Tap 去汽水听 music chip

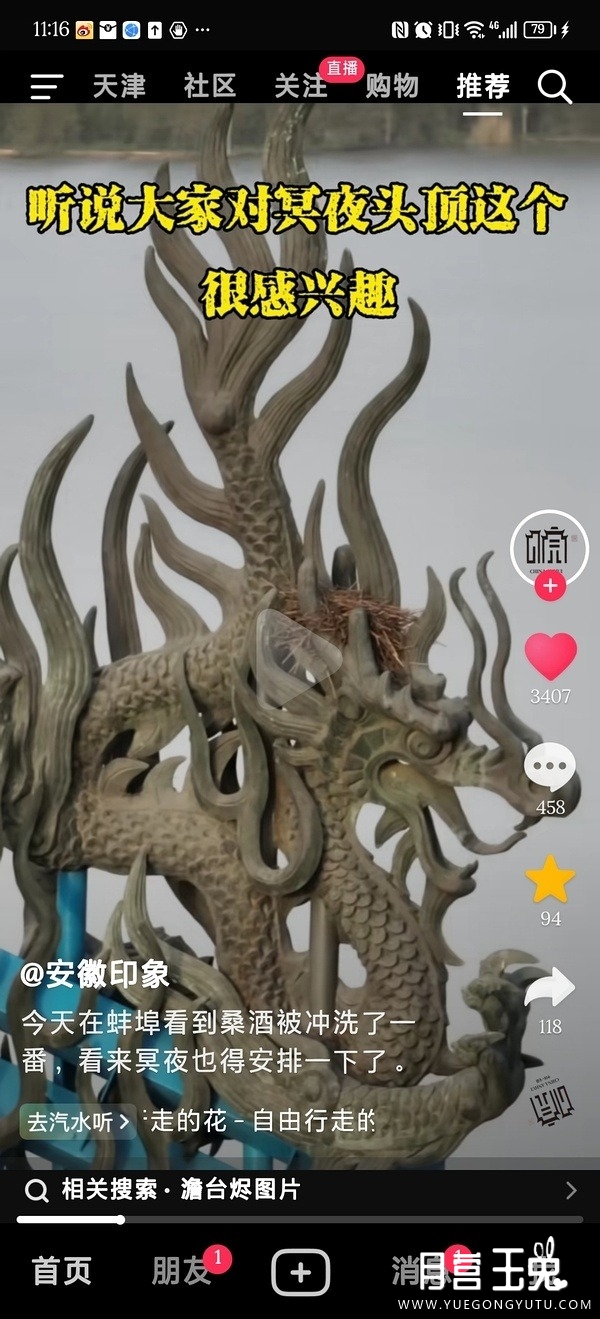pyautogui.click(x=78, y=1122)
